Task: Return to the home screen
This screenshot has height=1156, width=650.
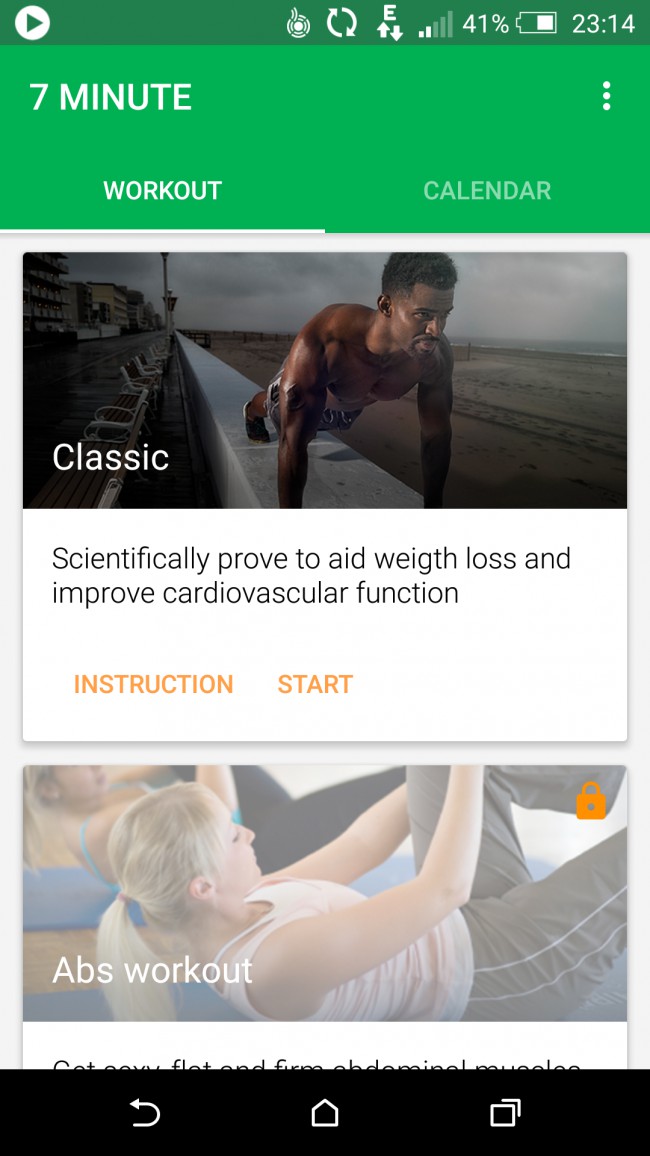Action: click(x=325, y=1112)
